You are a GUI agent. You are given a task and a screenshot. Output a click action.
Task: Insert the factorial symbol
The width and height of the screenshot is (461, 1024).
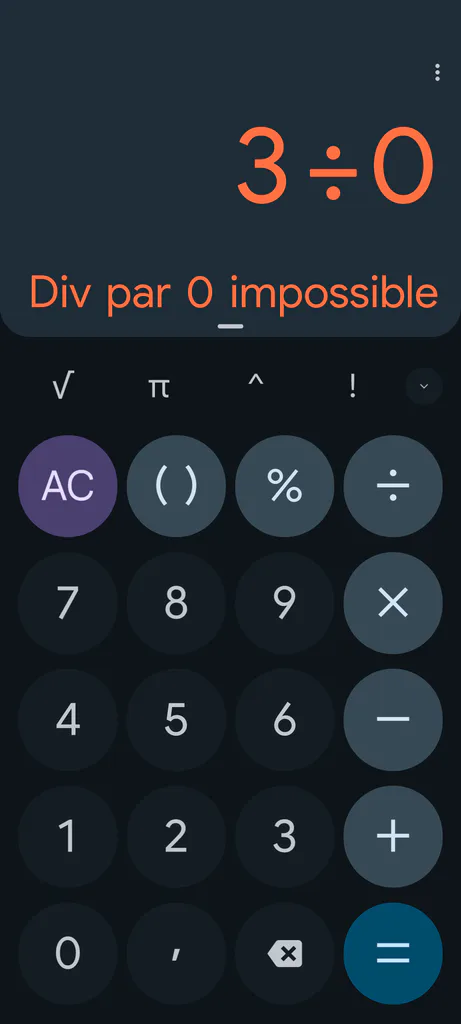(x=353, y=387)
